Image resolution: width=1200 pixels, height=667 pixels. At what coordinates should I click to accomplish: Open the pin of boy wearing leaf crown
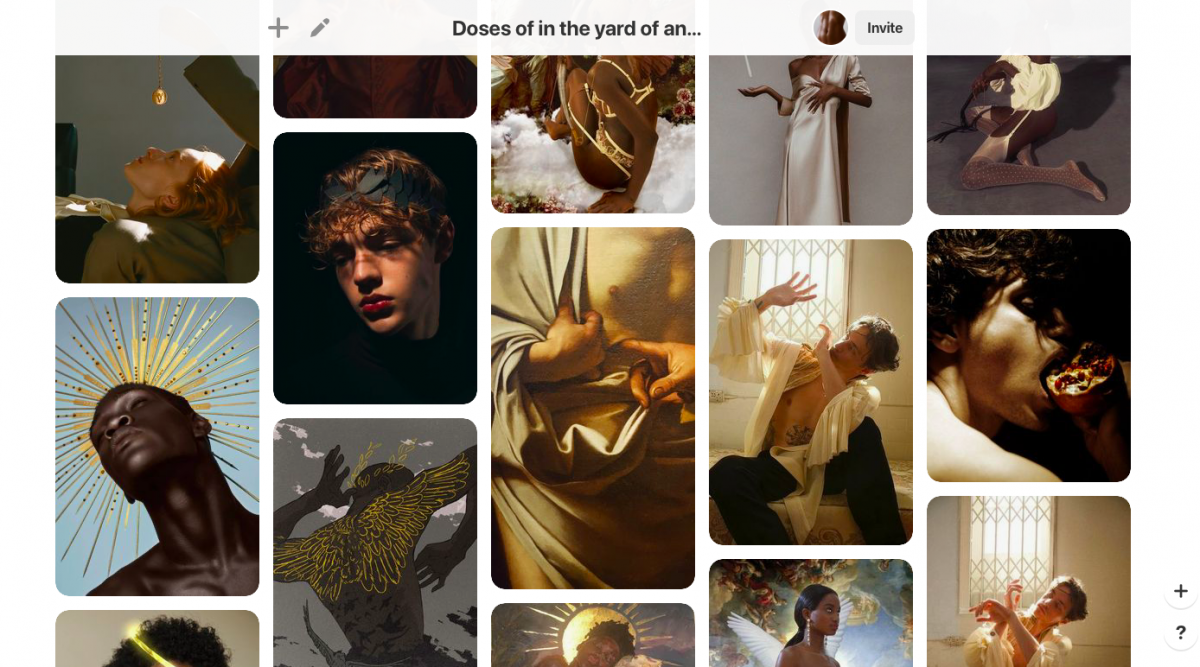click(375, 268)
